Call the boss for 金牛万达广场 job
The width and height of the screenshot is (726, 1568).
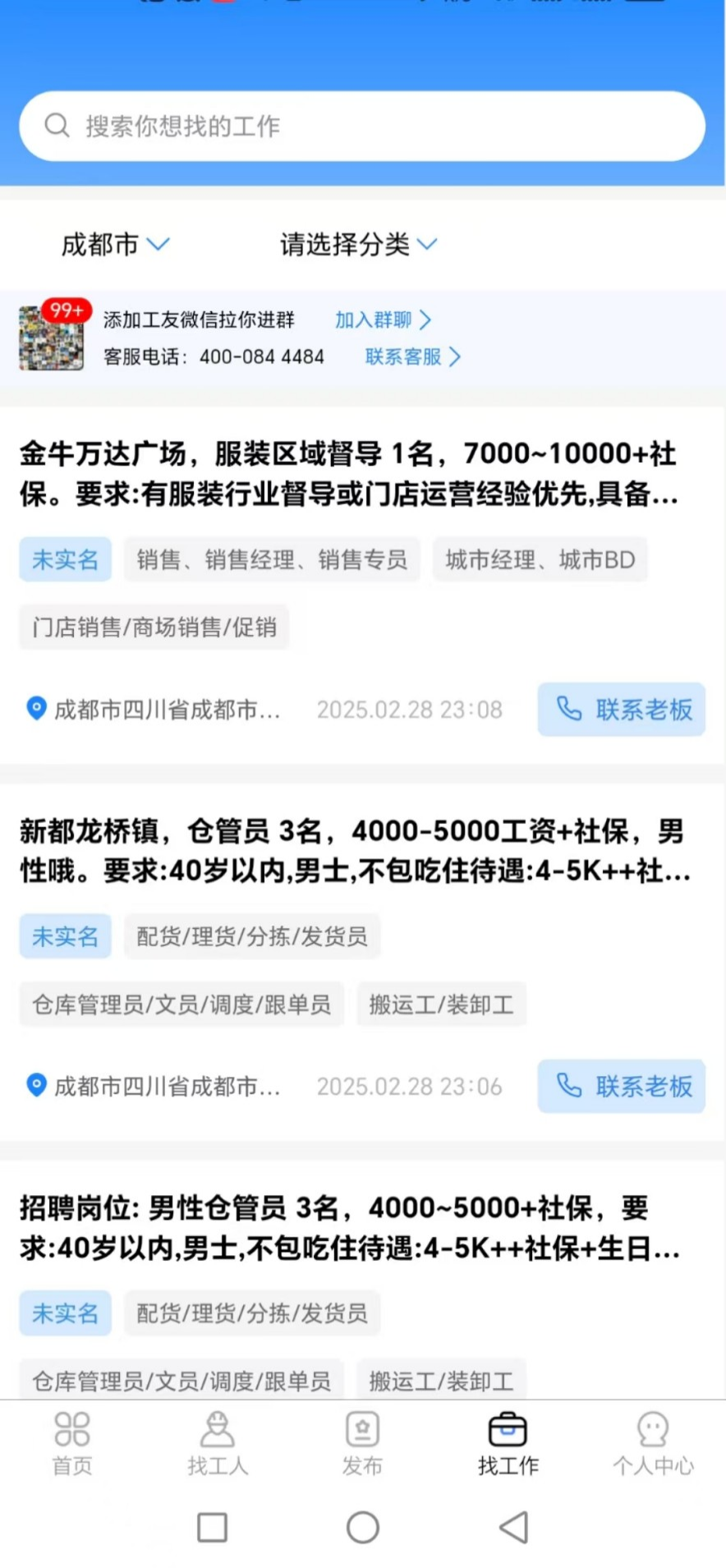(621, 709)
